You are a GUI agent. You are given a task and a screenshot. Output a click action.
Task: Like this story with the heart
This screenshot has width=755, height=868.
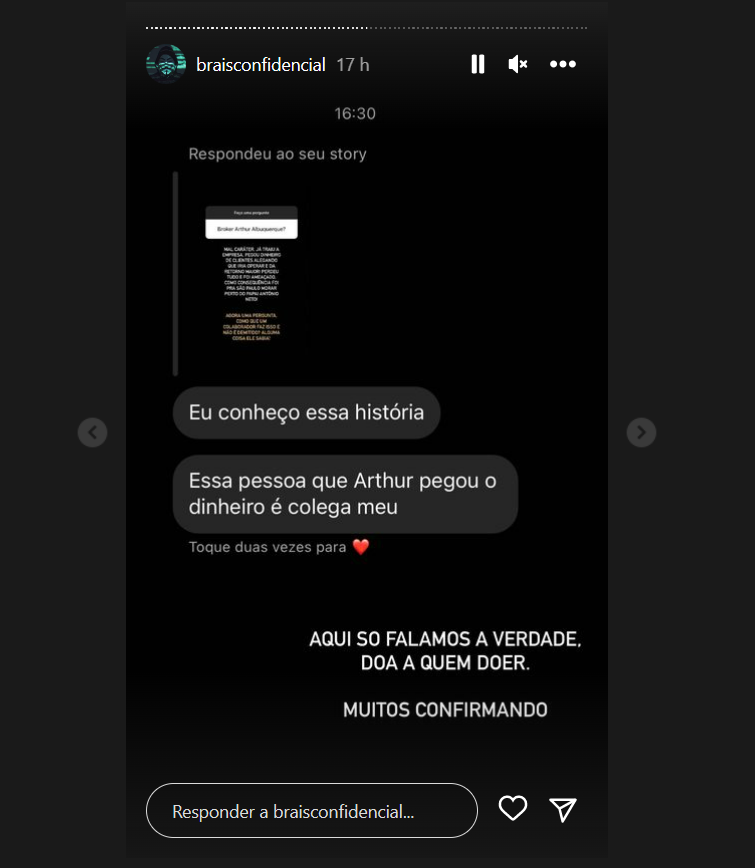pyautogui.click(x=513, y=809)
